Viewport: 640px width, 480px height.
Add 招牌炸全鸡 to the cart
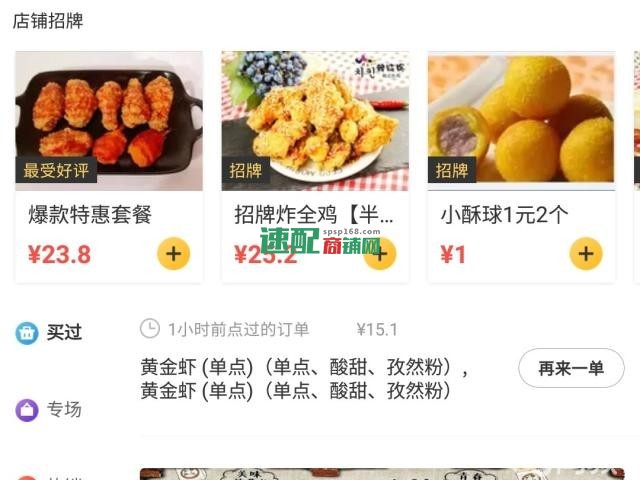pyautogui.click(x=380, y=254)
